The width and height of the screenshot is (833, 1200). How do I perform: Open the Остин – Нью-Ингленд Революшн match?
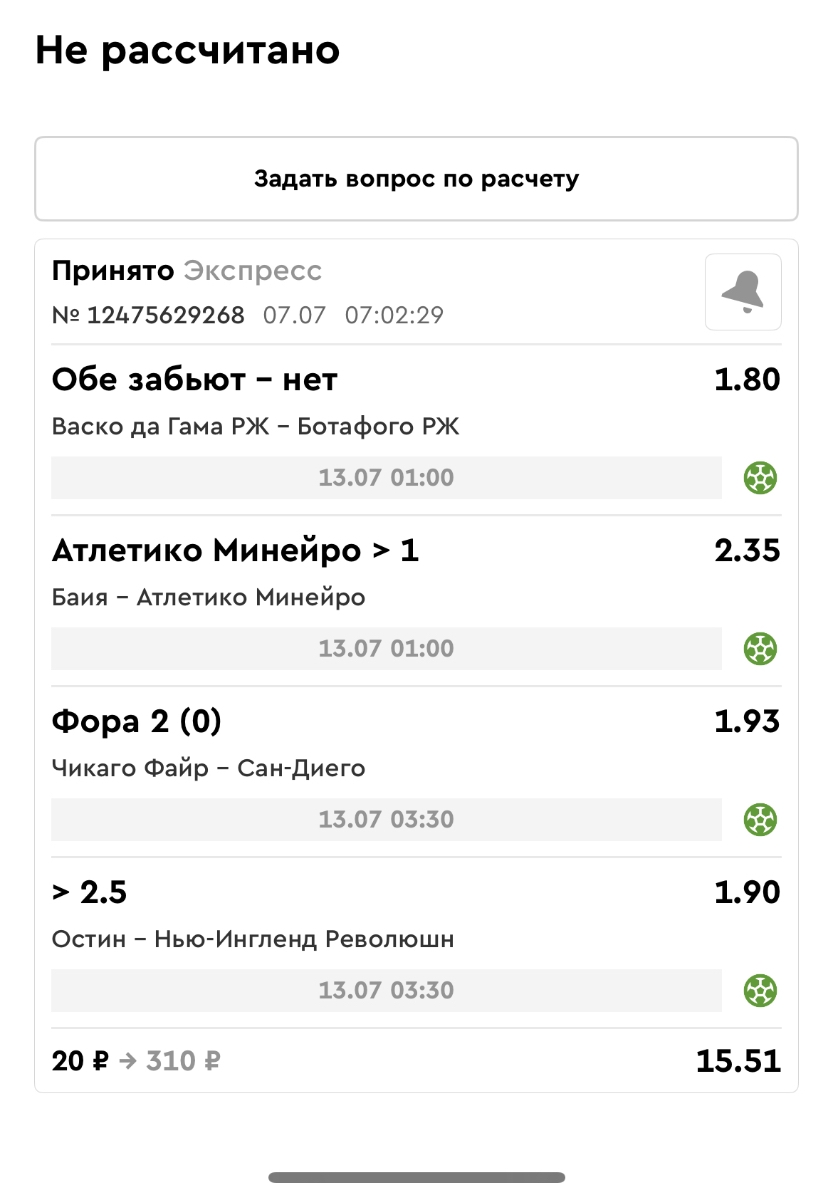pos(252,940)
